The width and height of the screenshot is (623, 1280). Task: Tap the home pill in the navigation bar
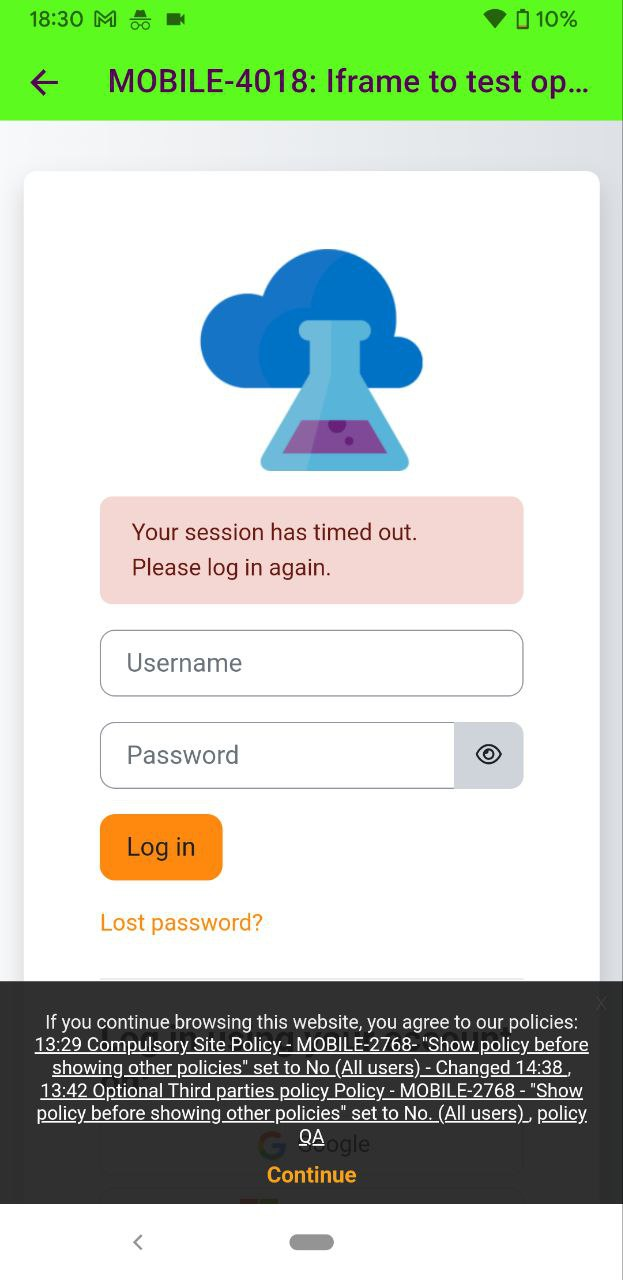[311, 1242]
